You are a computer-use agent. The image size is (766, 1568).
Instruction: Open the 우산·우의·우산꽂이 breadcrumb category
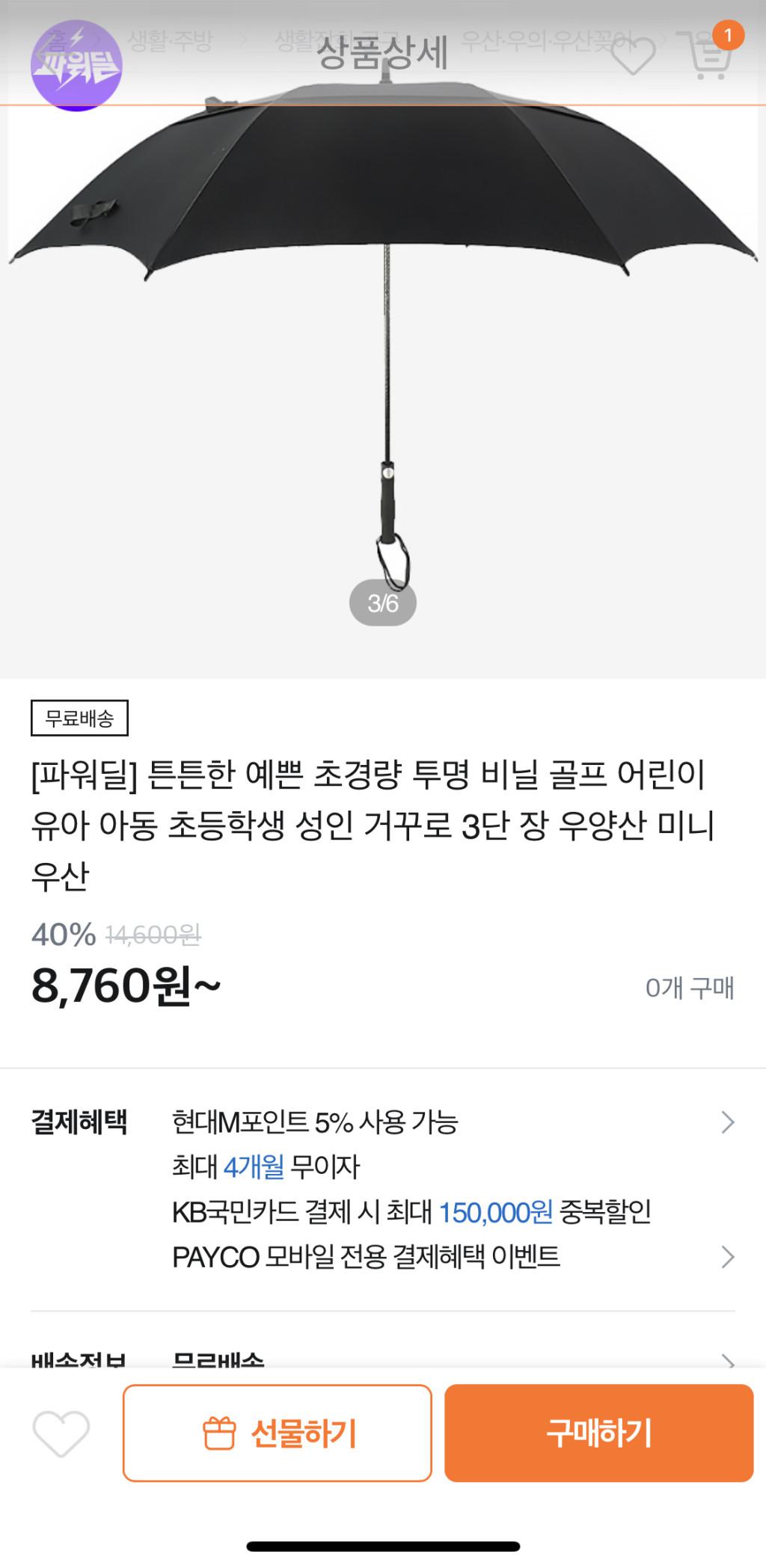point(546,40)
